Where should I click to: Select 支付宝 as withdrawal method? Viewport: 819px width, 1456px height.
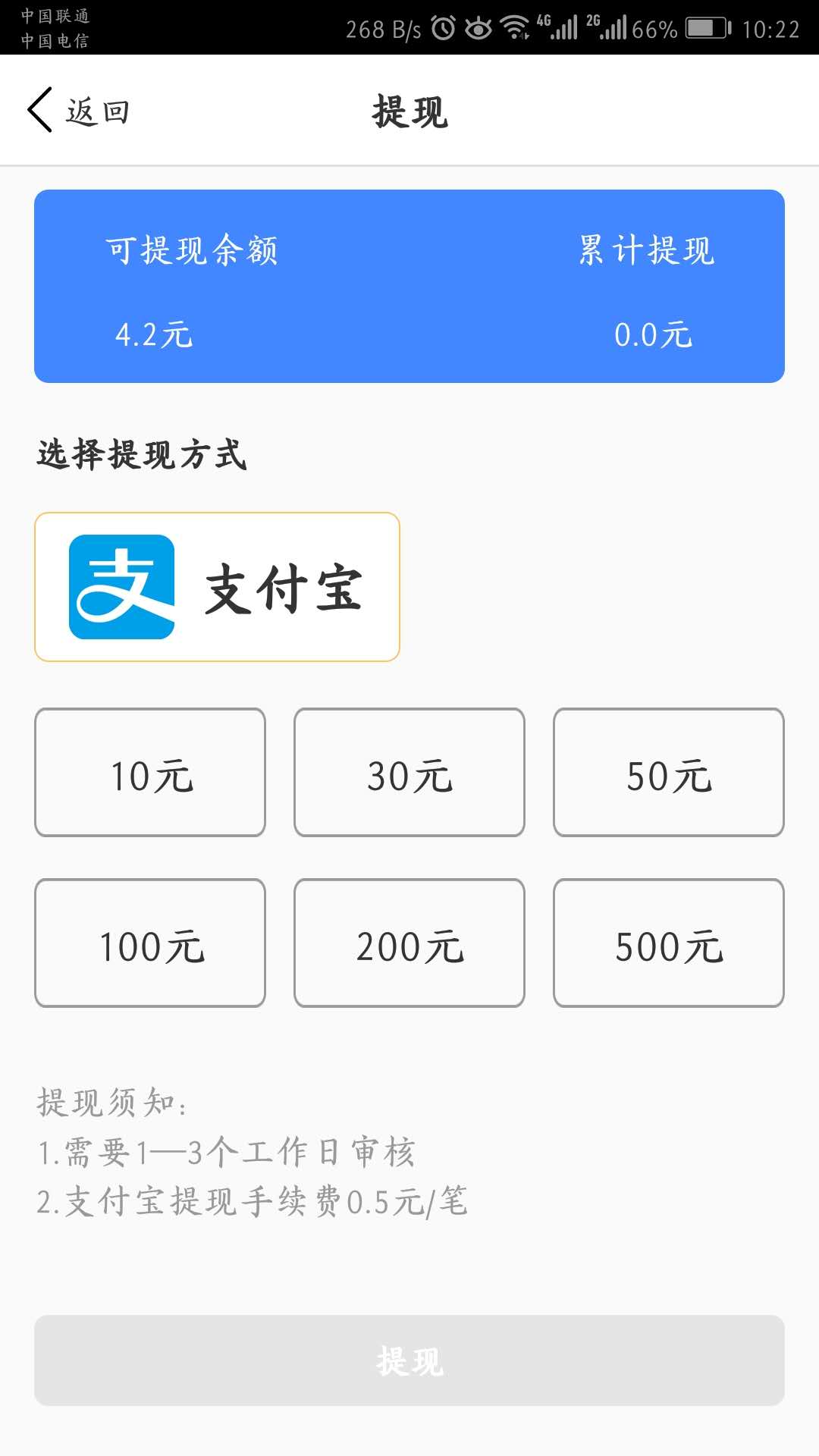click(x=217, y=587)
